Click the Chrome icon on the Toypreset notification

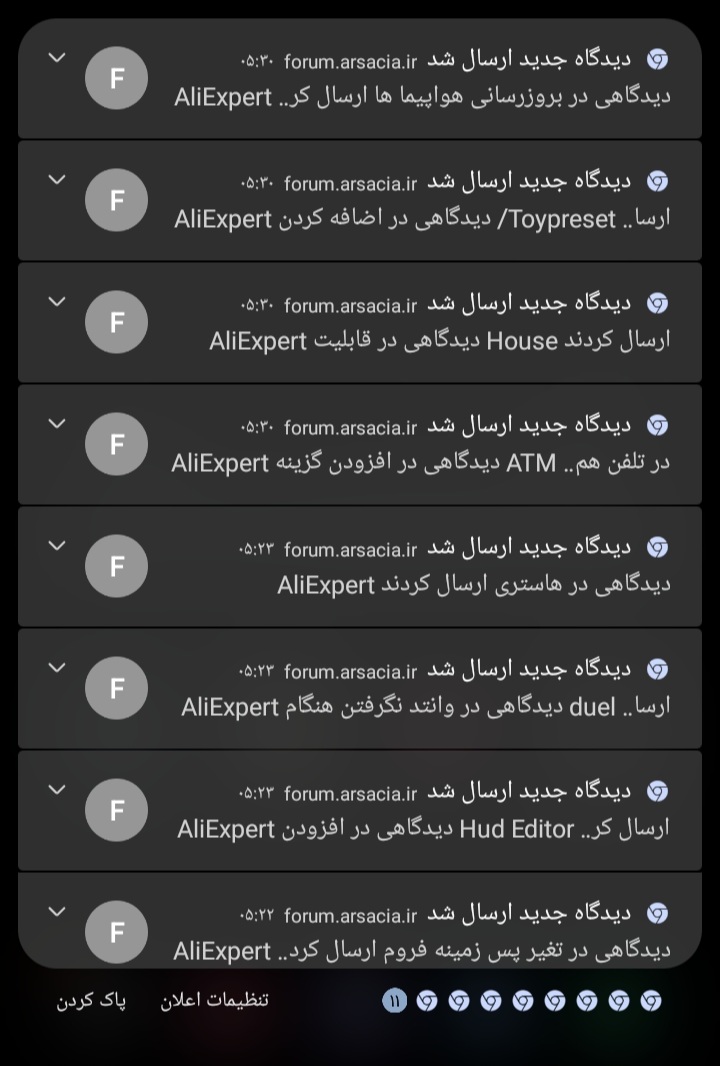click(x=657, y=181)
